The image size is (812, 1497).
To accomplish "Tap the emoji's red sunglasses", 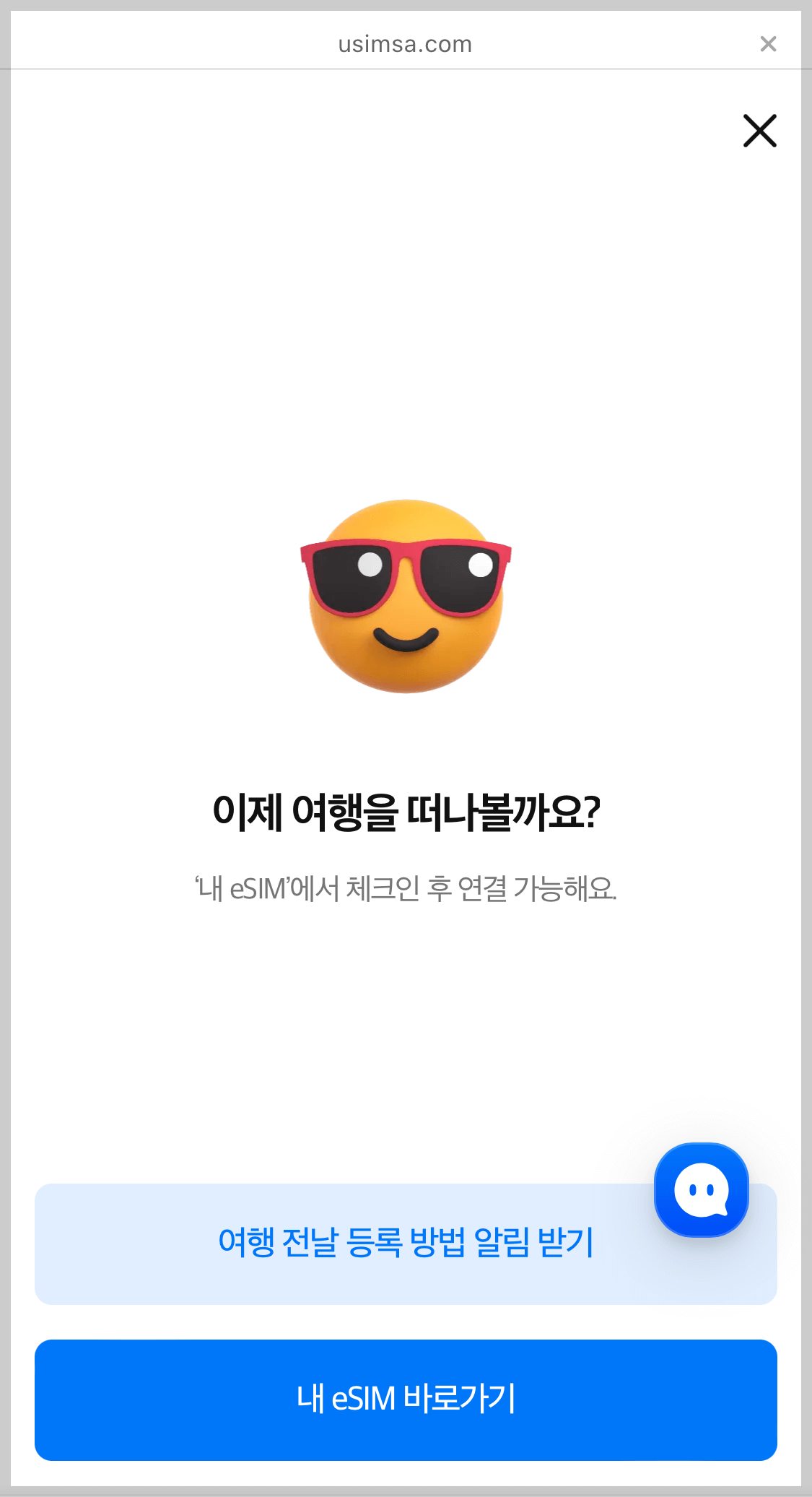I will click(406, 574).
